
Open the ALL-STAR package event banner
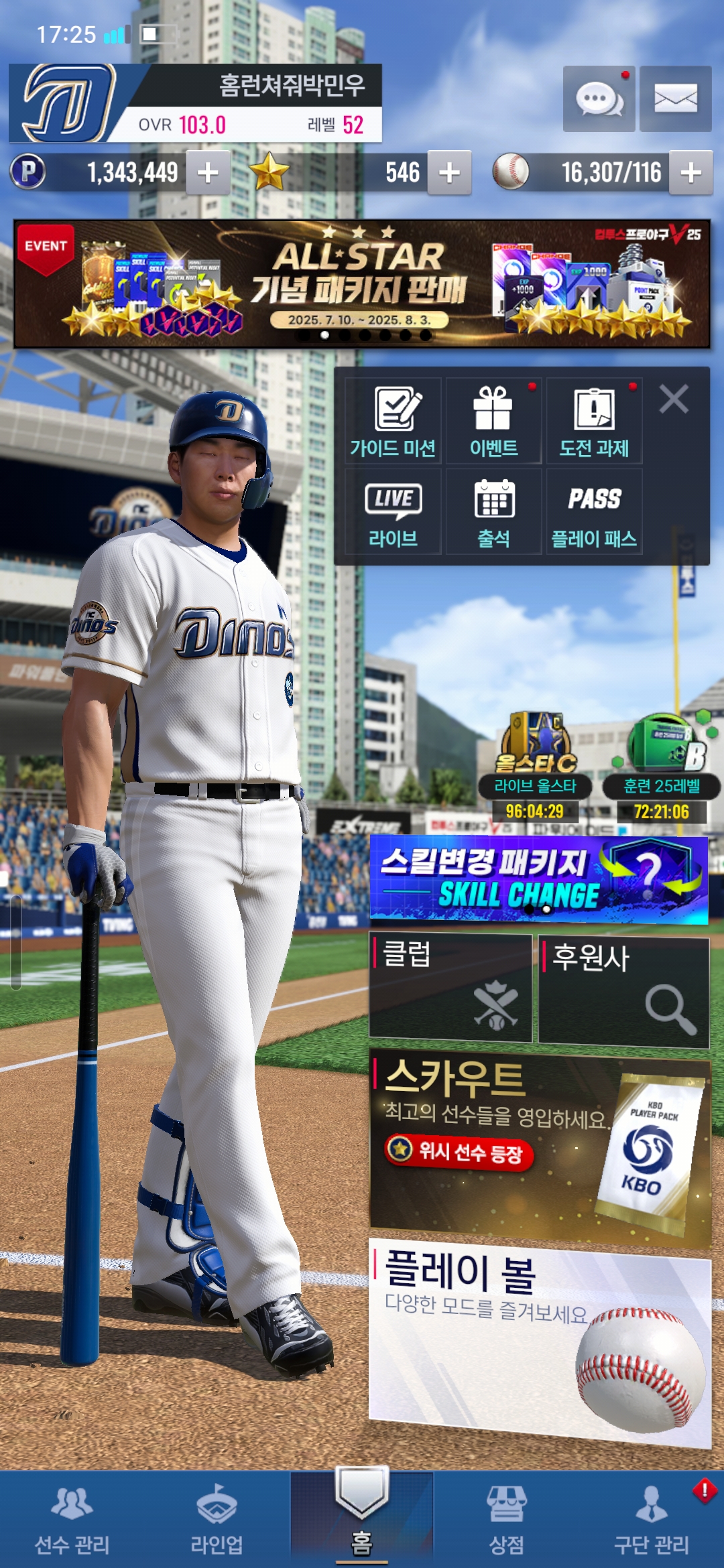click(x=362, y=284)
